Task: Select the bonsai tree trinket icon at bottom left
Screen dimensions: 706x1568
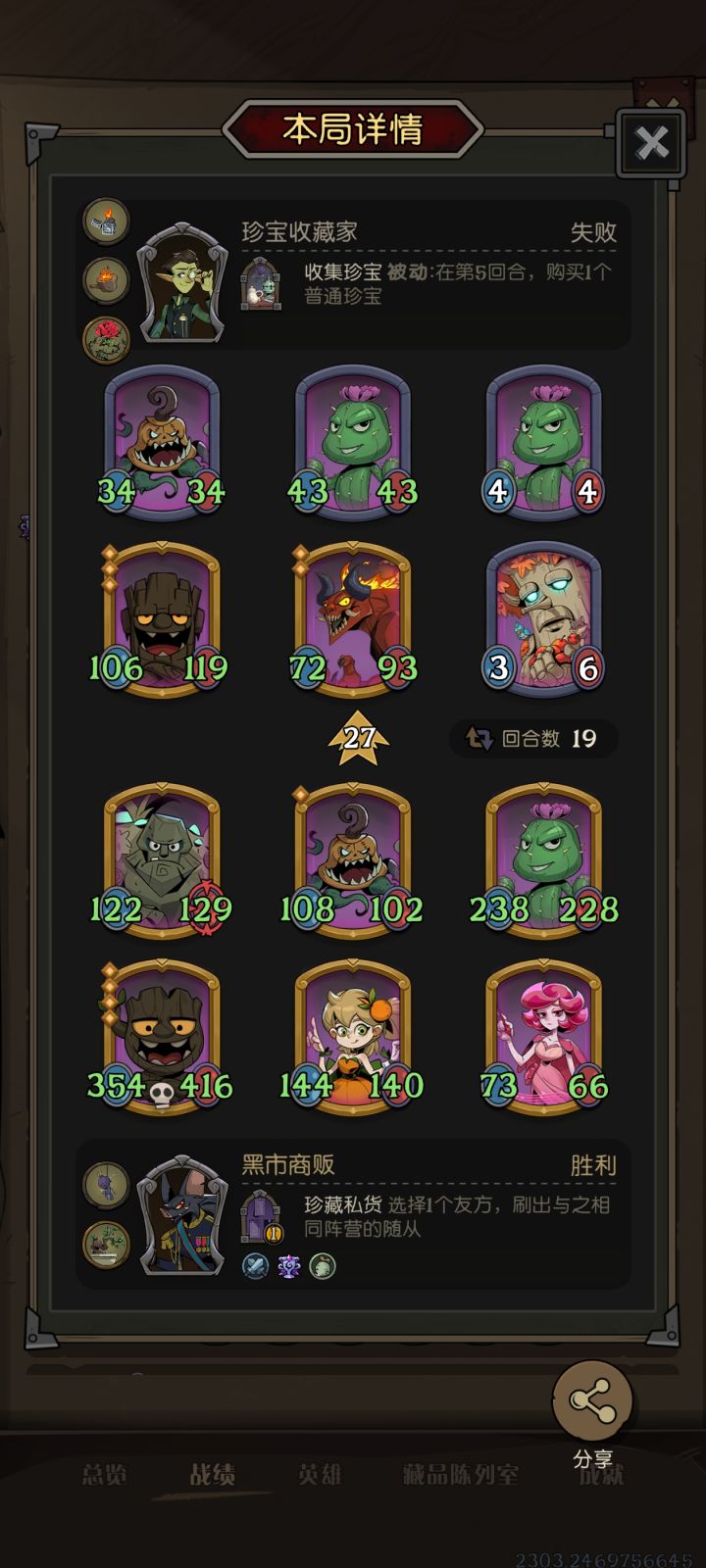Action: click(105, 1241)
